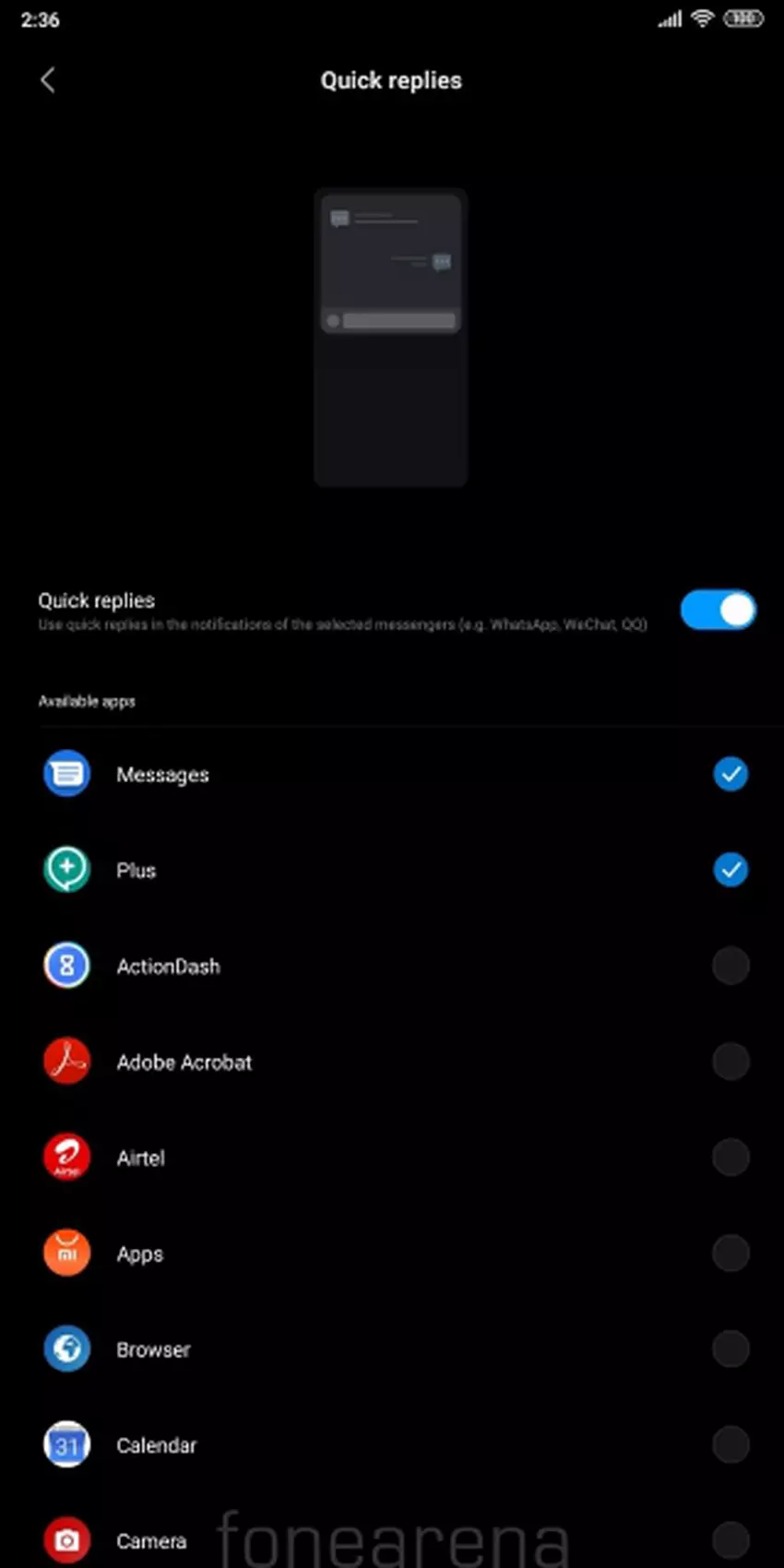Image resolution: width=784 pixels, height=1568 pixels.
Task: Select Adobe Acrobat for quick replies
Action: tap(730, 1062)
